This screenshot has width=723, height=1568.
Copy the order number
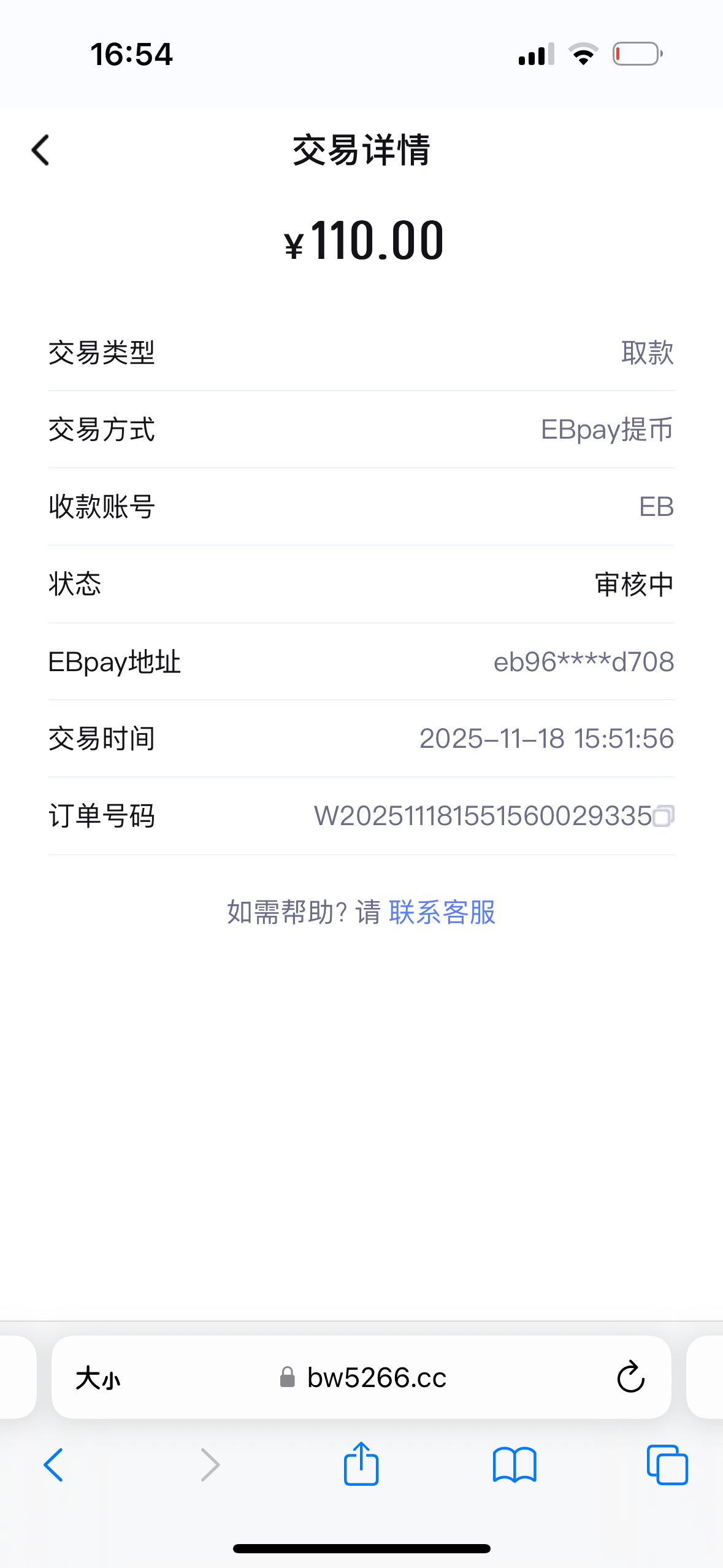663,816
